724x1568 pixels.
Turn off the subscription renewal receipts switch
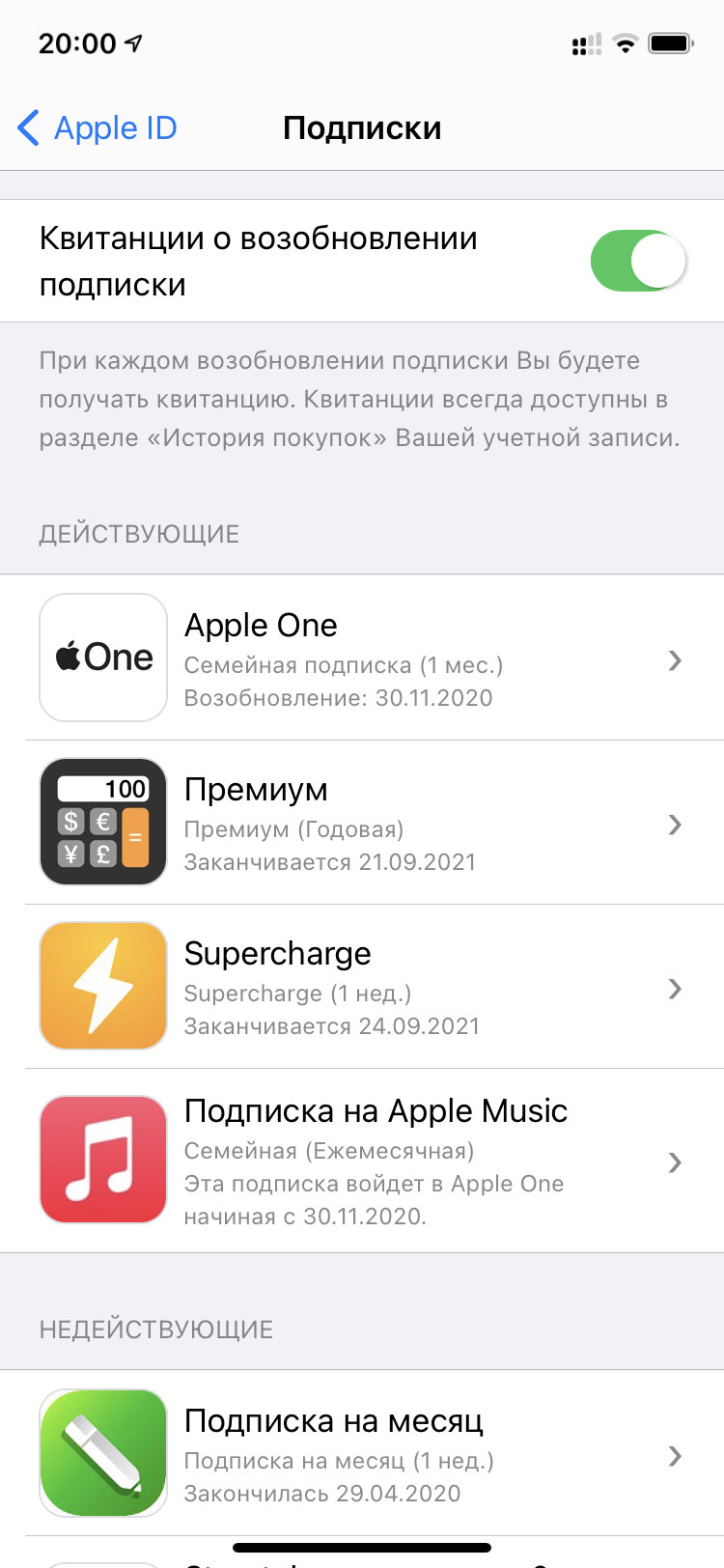point(638,261)
